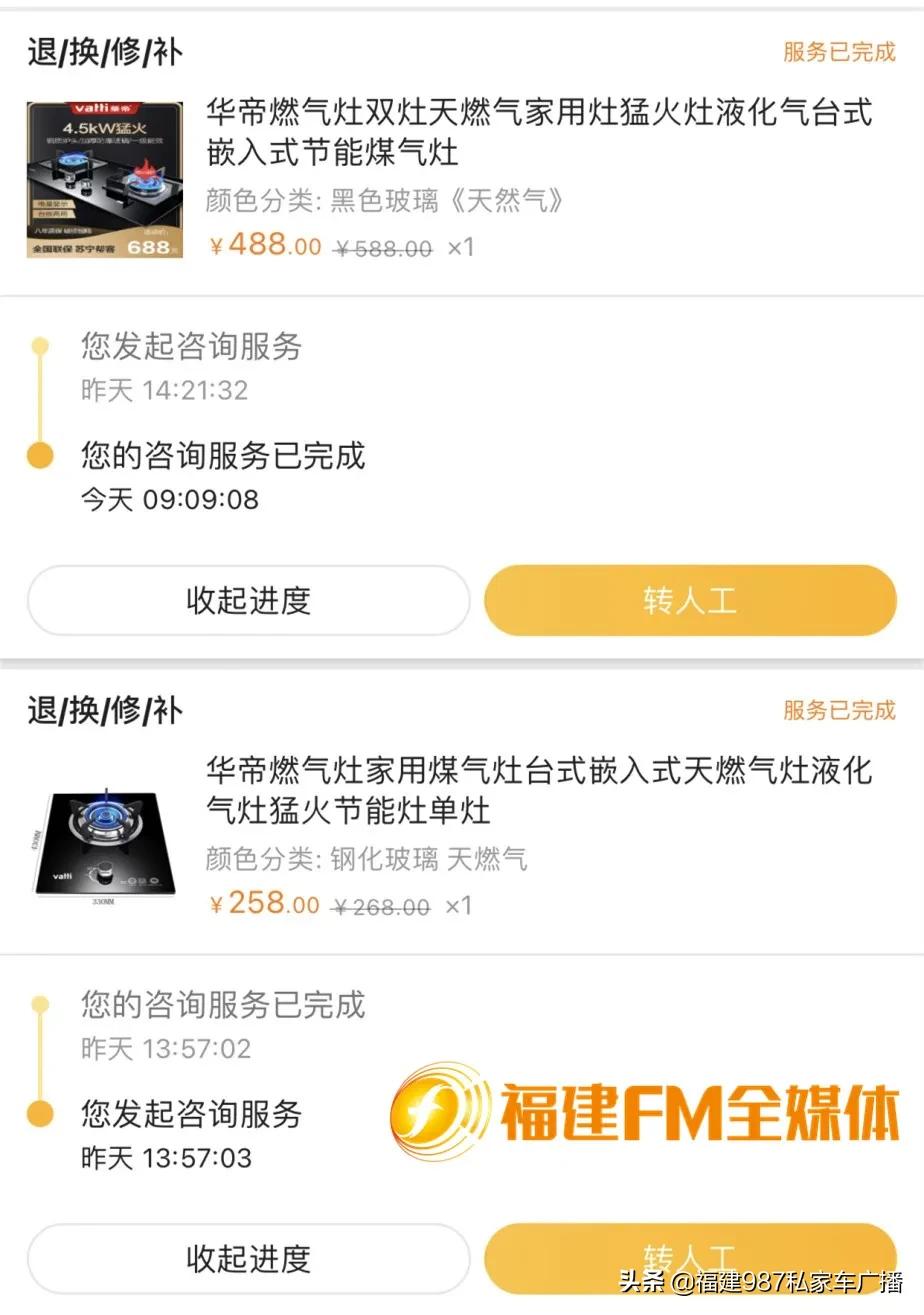This screenshot has height=1315, width=924.
Task: Tap 服务已完成 status on the first order
Action: 840,52
